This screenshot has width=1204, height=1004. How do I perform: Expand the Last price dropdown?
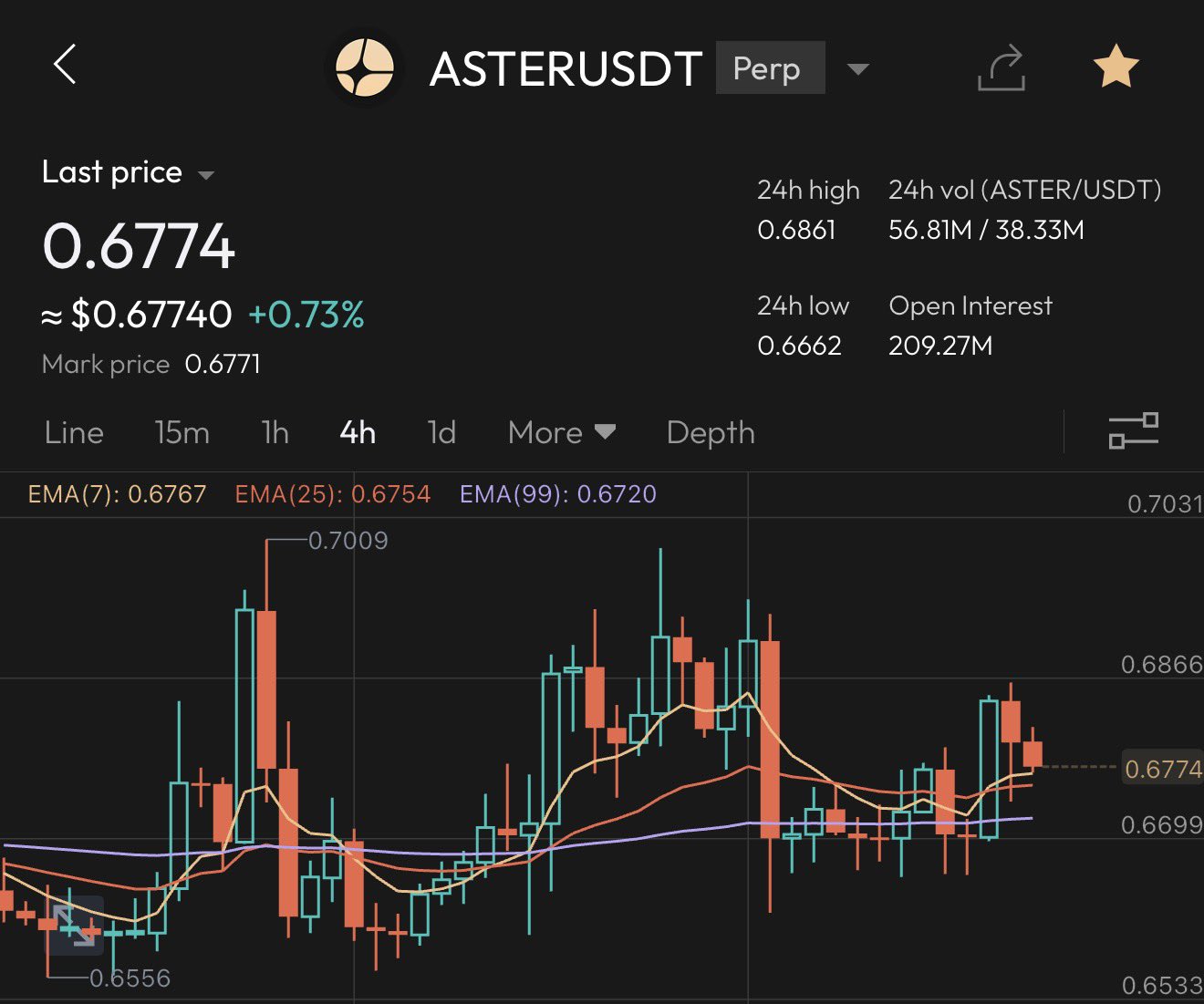(x=206, y=174)
